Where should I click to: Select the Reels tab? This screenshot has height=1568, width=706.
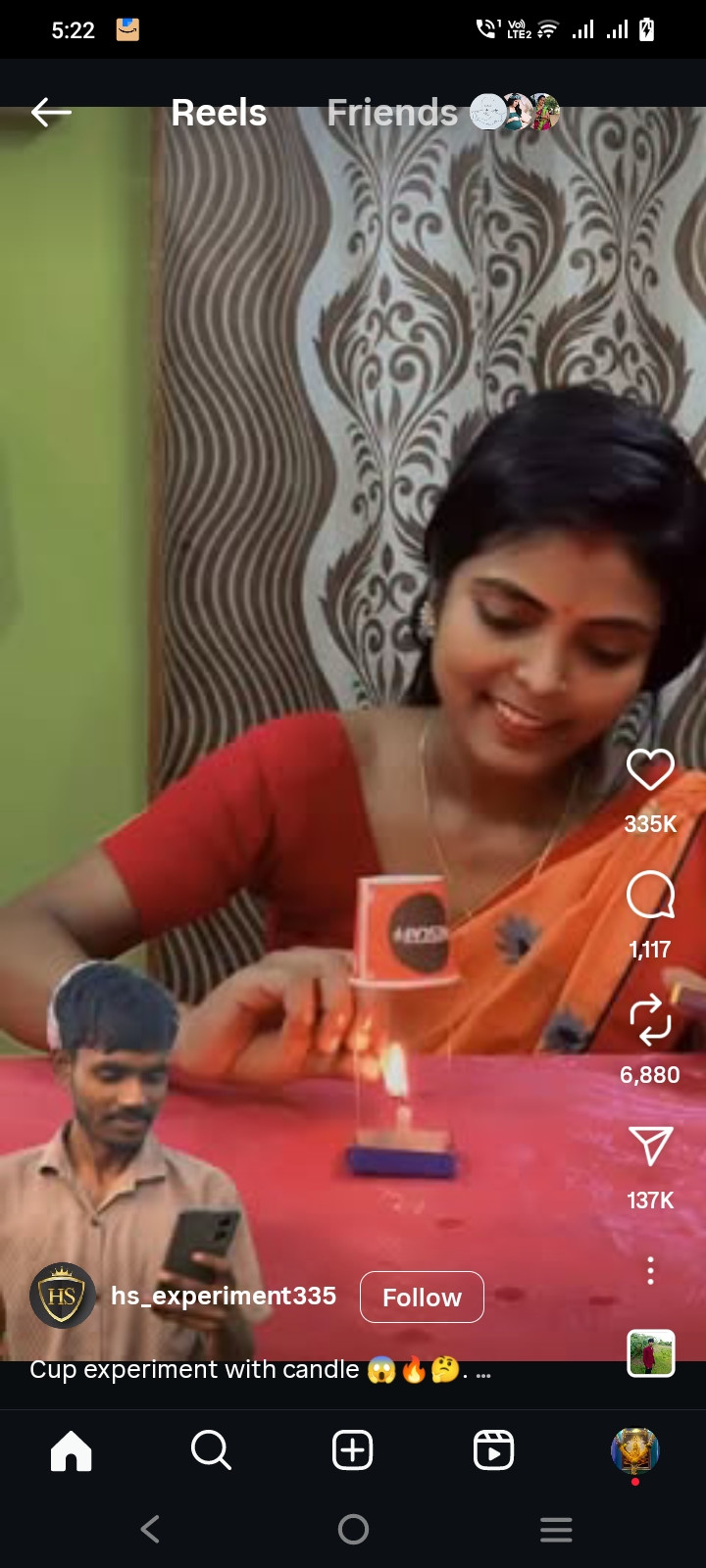click(219, 113)
